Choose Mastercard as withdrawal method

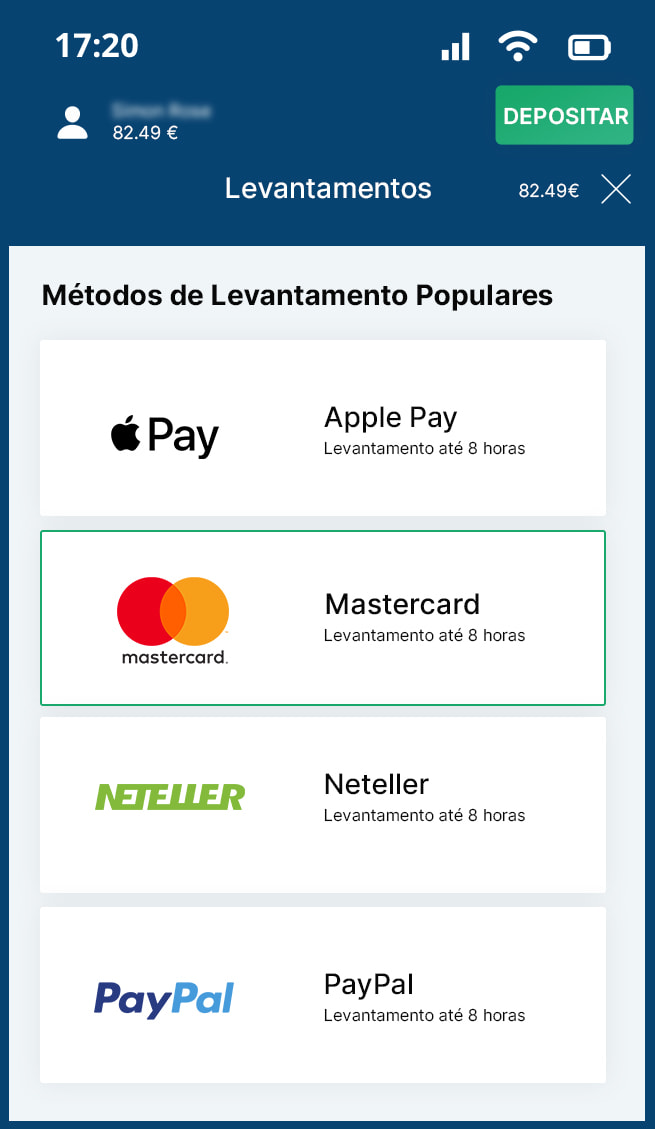322,618
